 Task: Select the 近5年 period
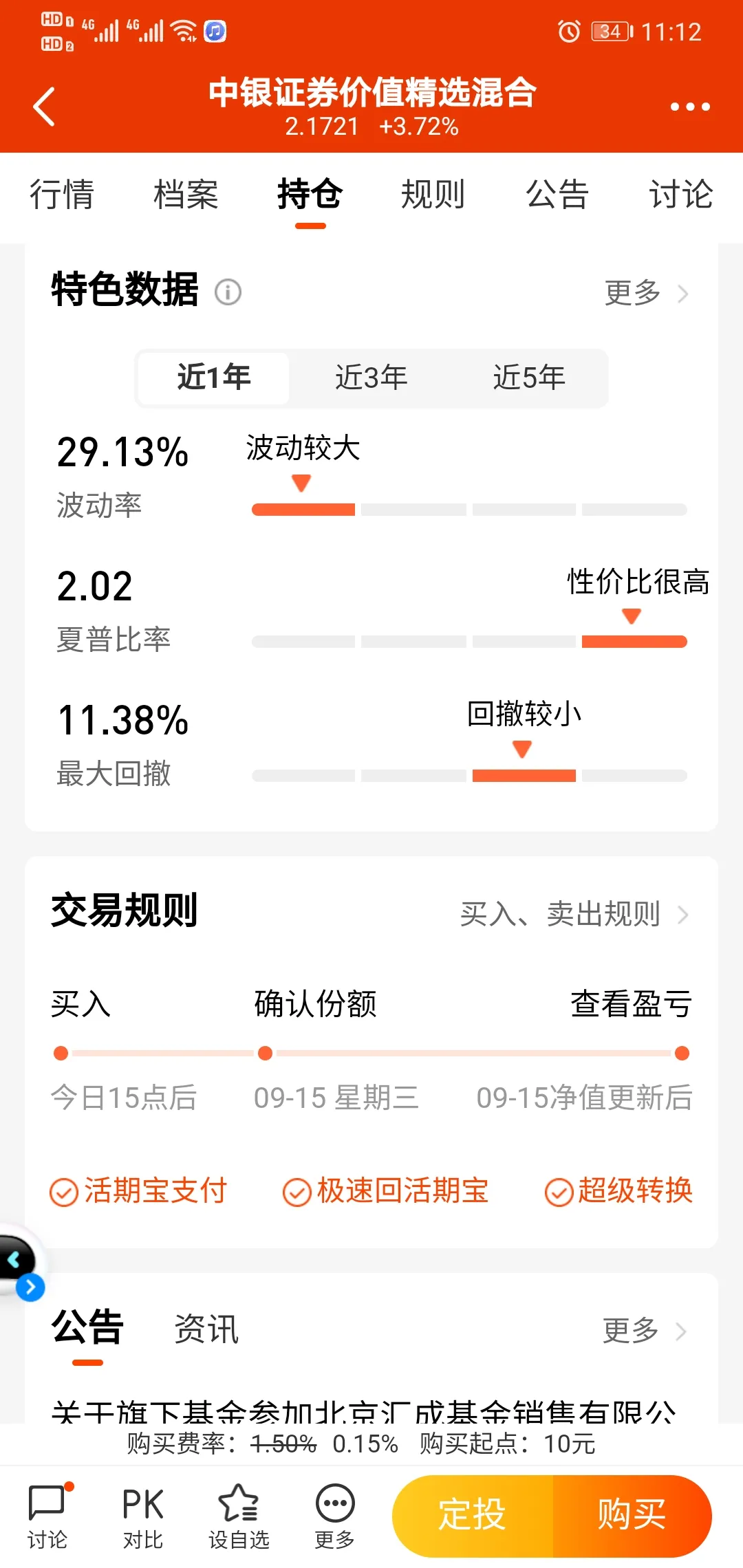(x=529, y=378)
